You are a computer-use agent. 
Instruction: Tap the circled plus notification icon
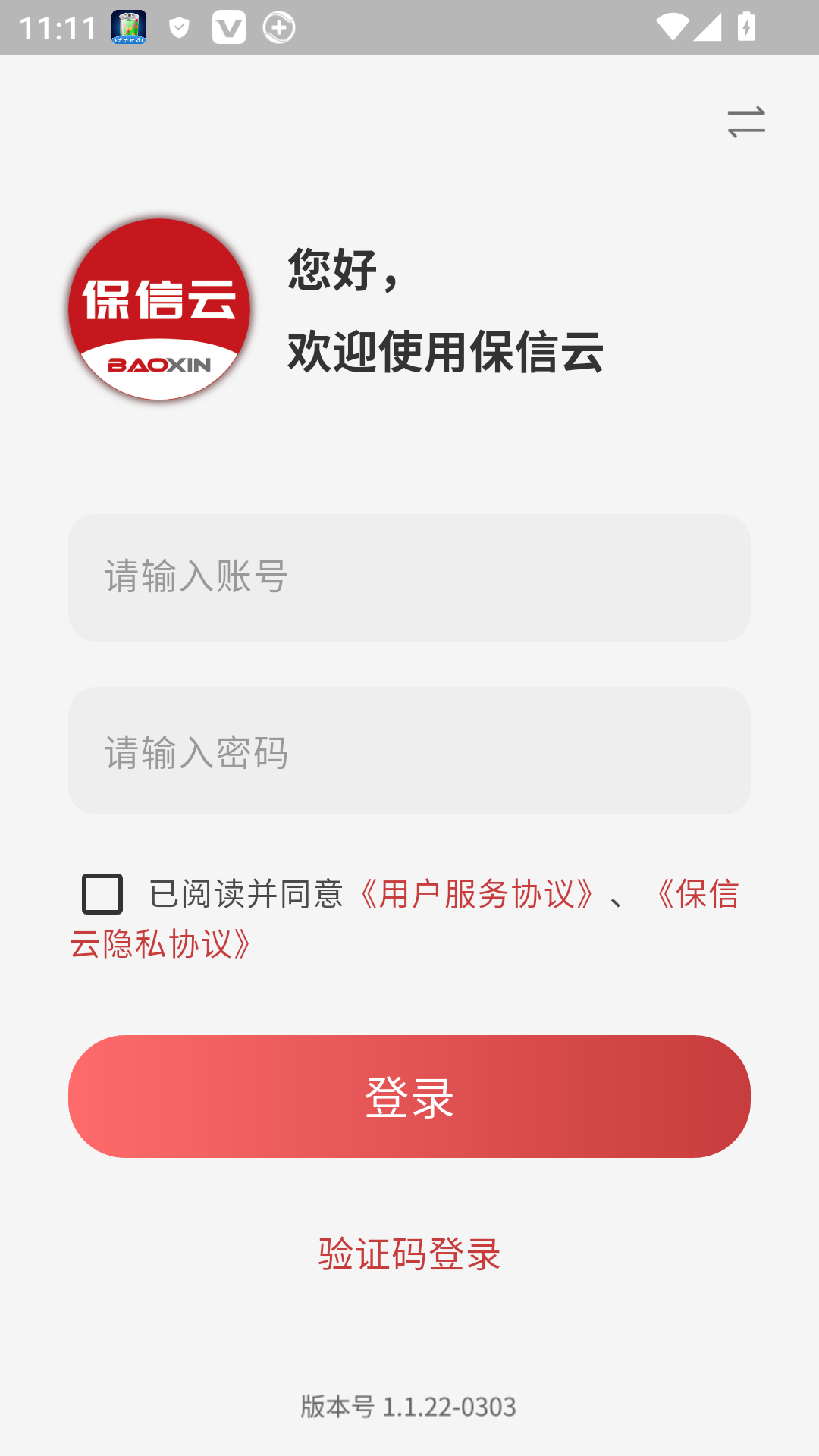click(278, 27)
